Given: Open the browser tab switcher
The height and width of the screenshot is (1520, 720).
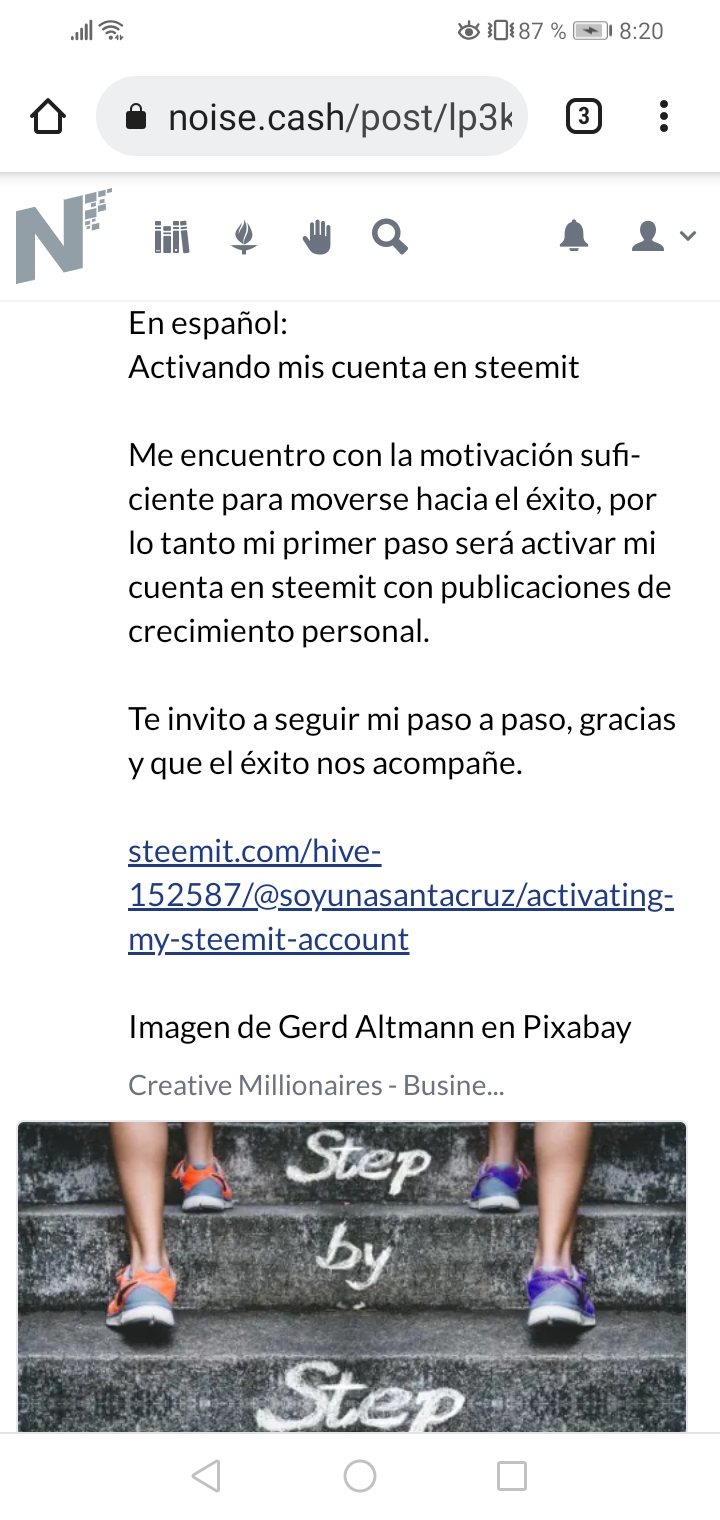Looking at the screenshot, I should pos(583,118).
